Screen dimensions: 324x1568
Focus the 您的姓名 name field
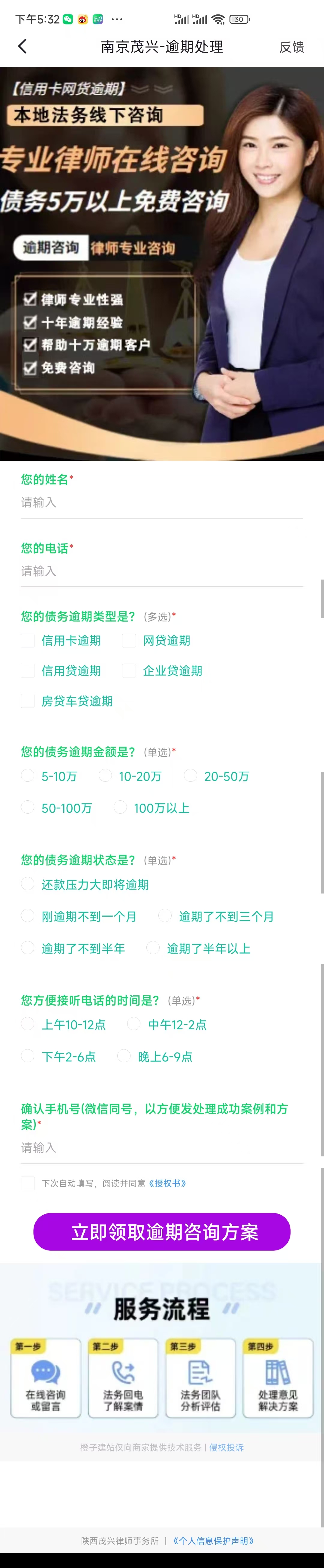point(161,502)
